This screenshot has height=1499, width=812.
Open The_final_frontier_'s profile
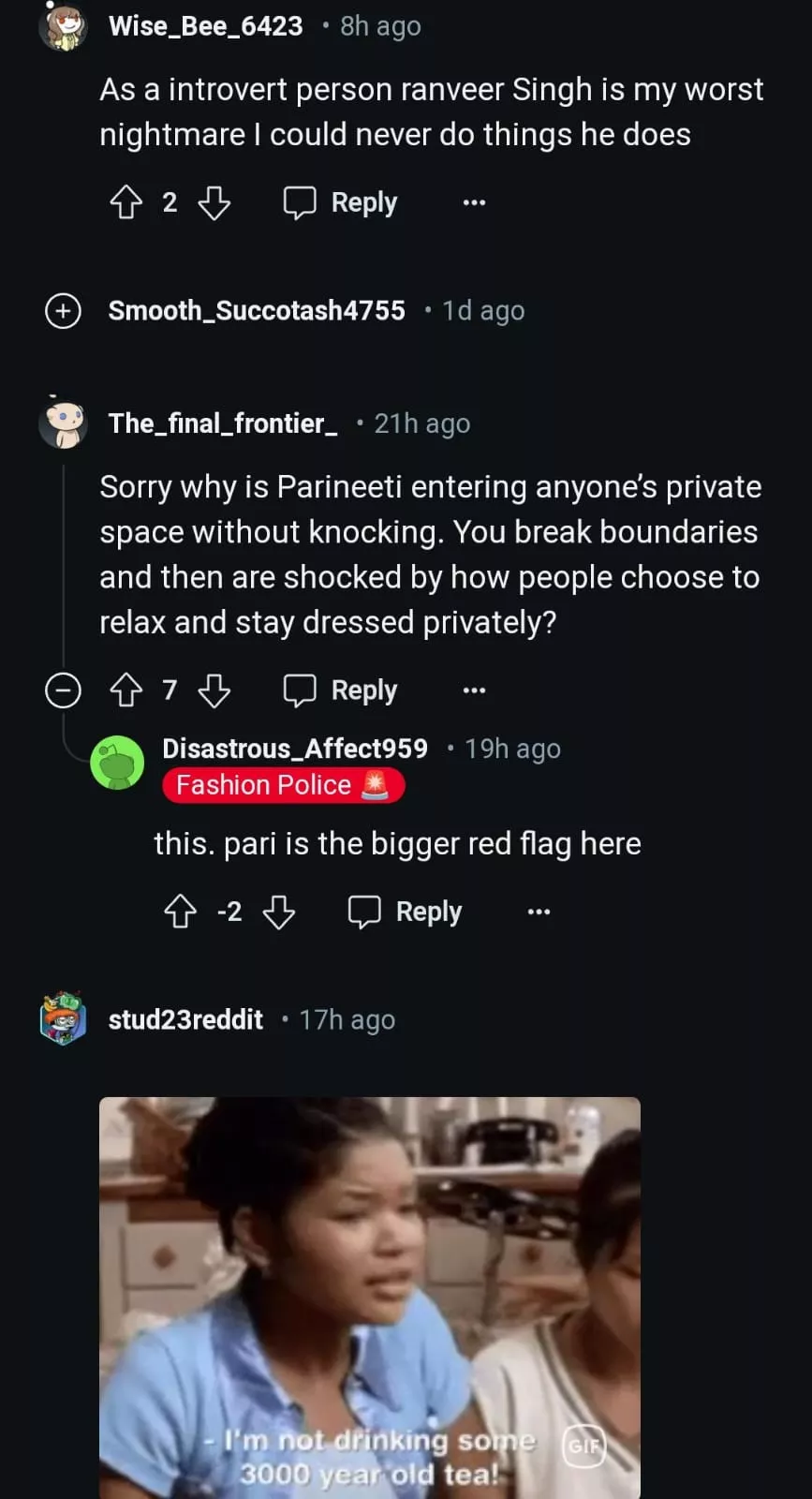point(222,423)
